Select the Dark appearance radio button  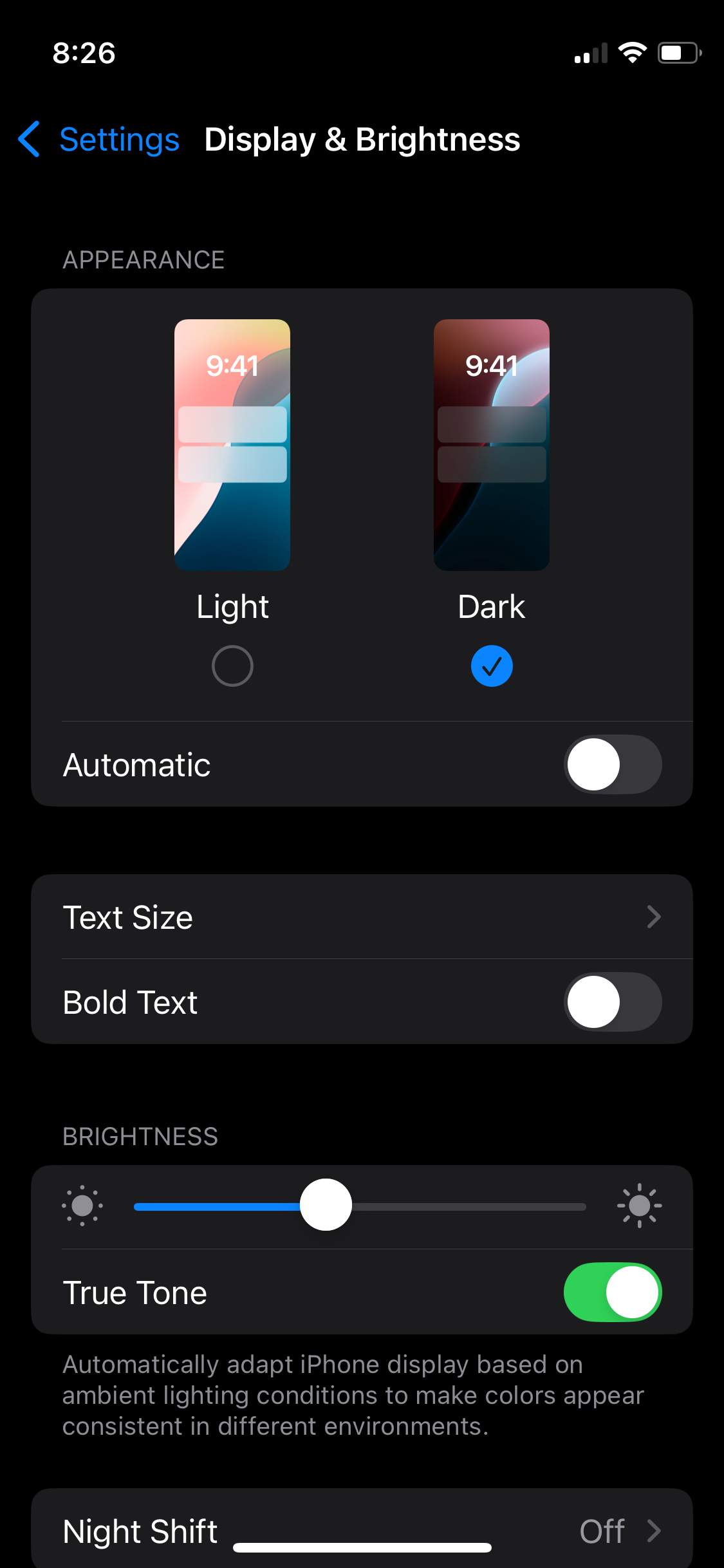coord(492,666)
